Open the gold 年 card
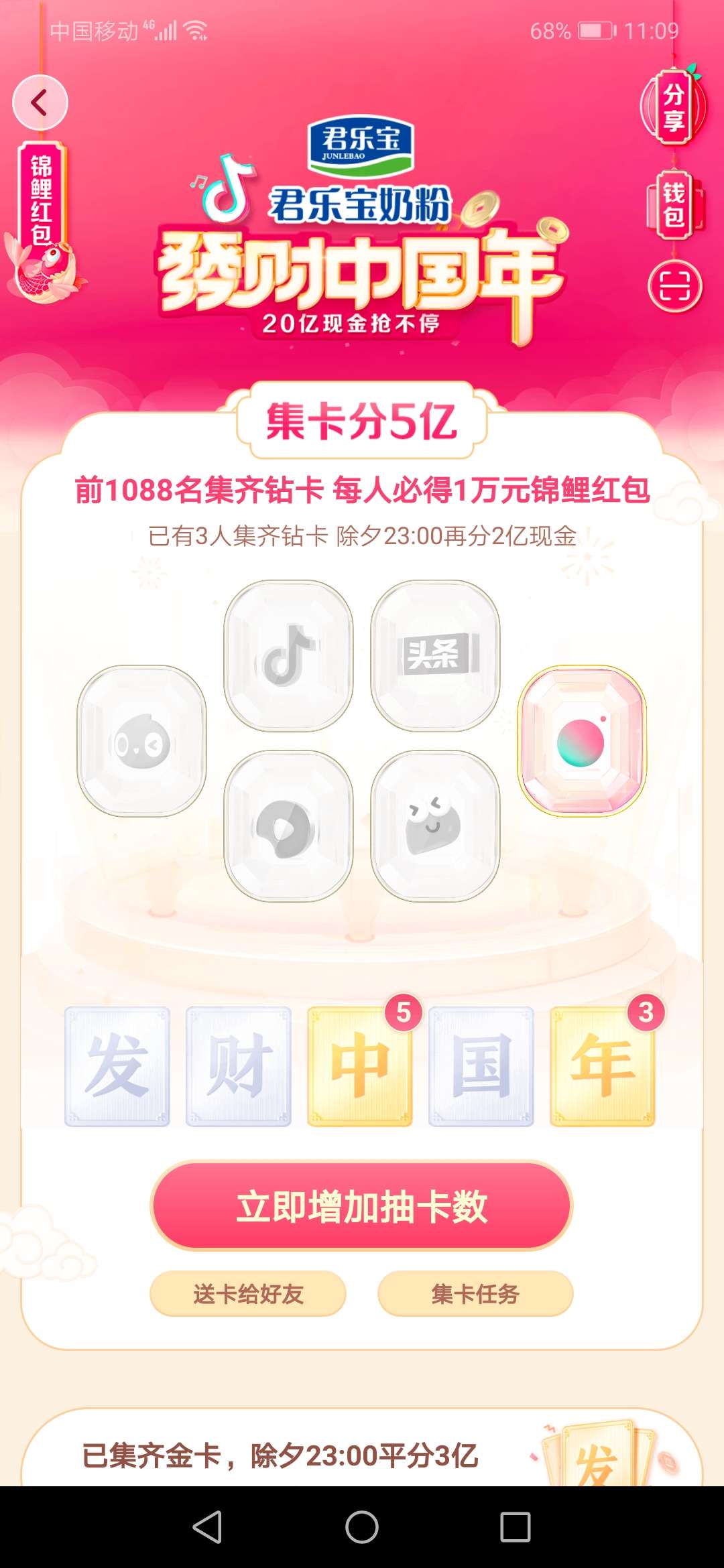724x1568 pixels. click(x=603, y=1066)
